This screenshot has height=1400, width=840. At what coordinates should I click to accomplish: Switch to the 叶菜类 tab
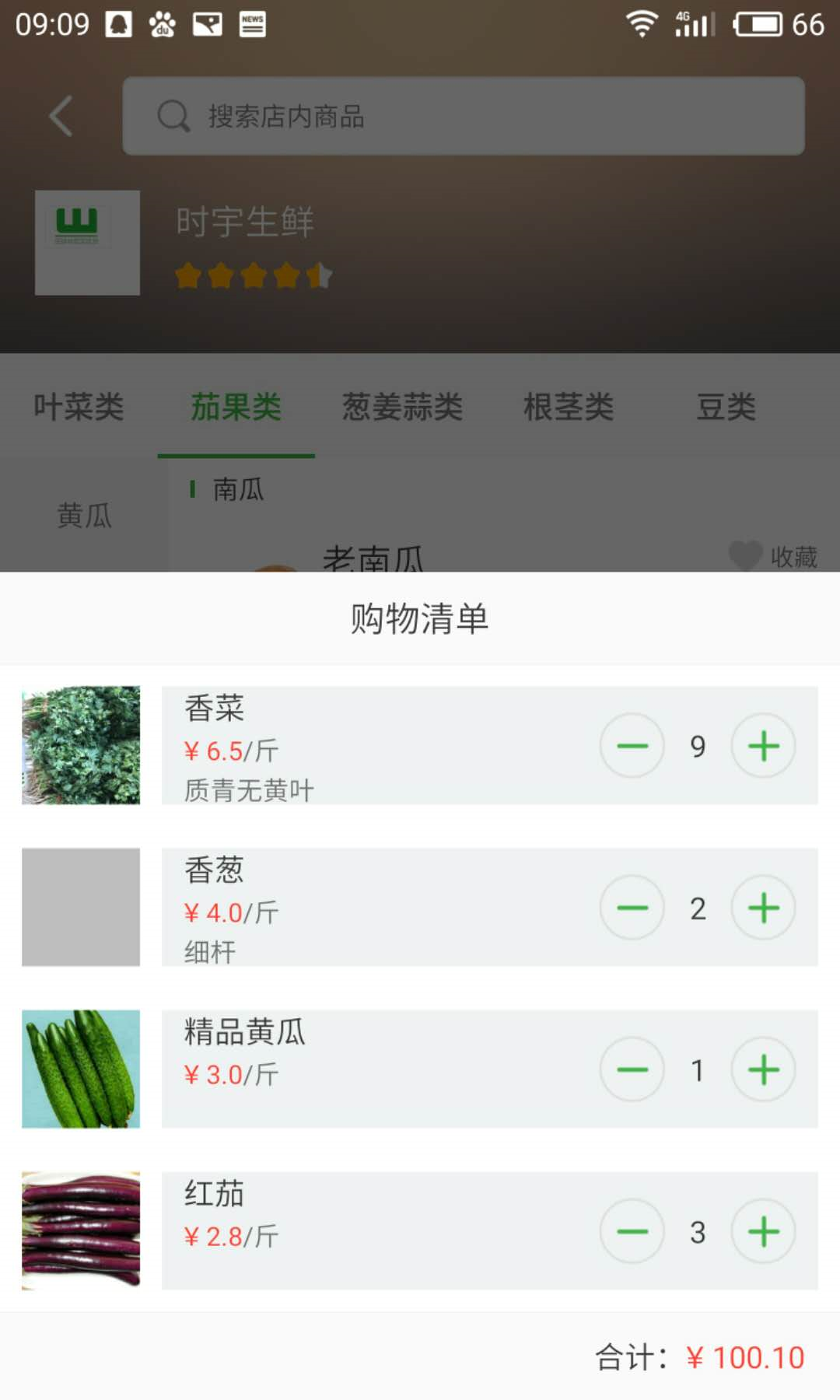pos(79,407)
